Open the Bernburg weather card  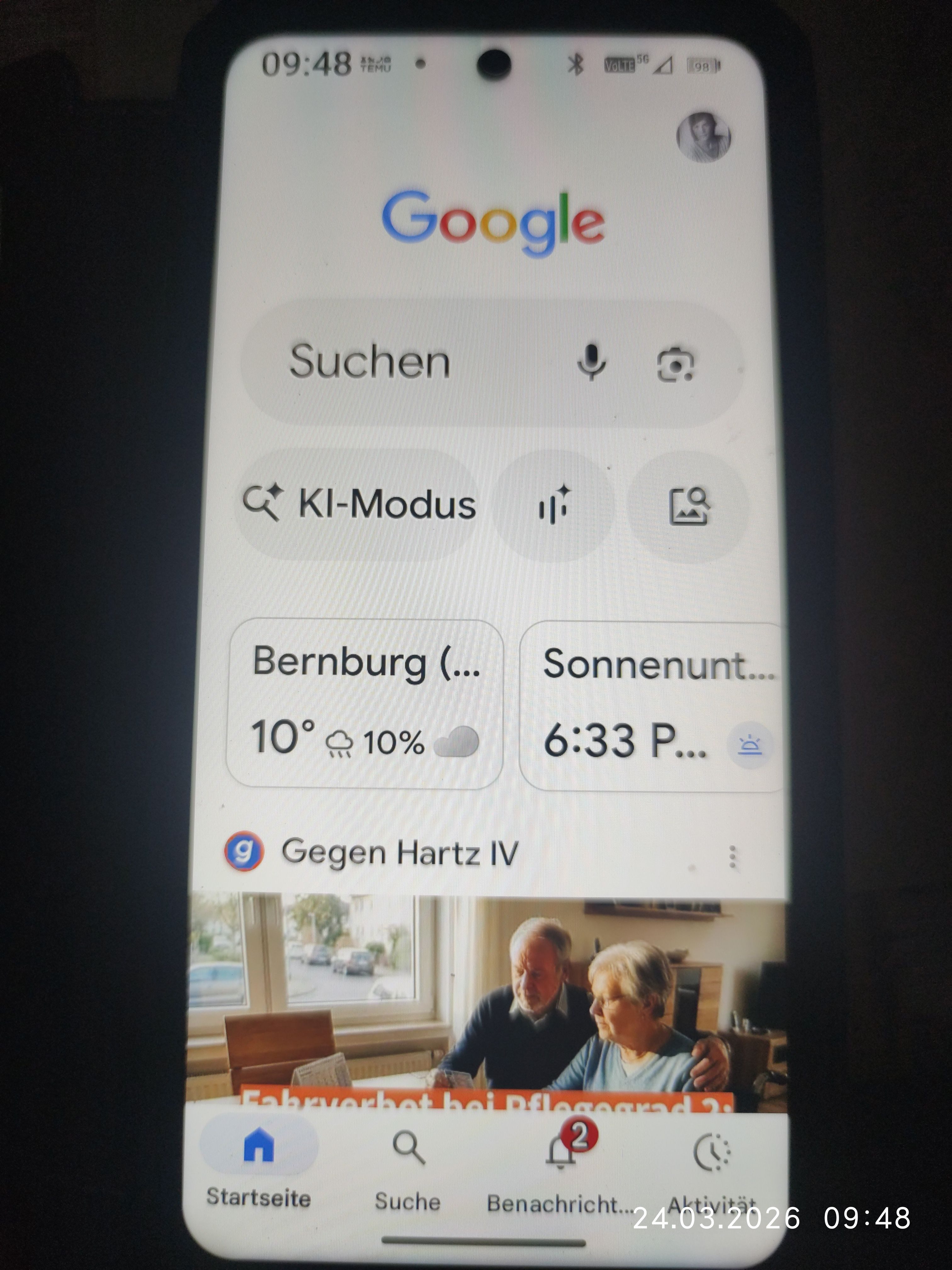(x=365, y=704)
